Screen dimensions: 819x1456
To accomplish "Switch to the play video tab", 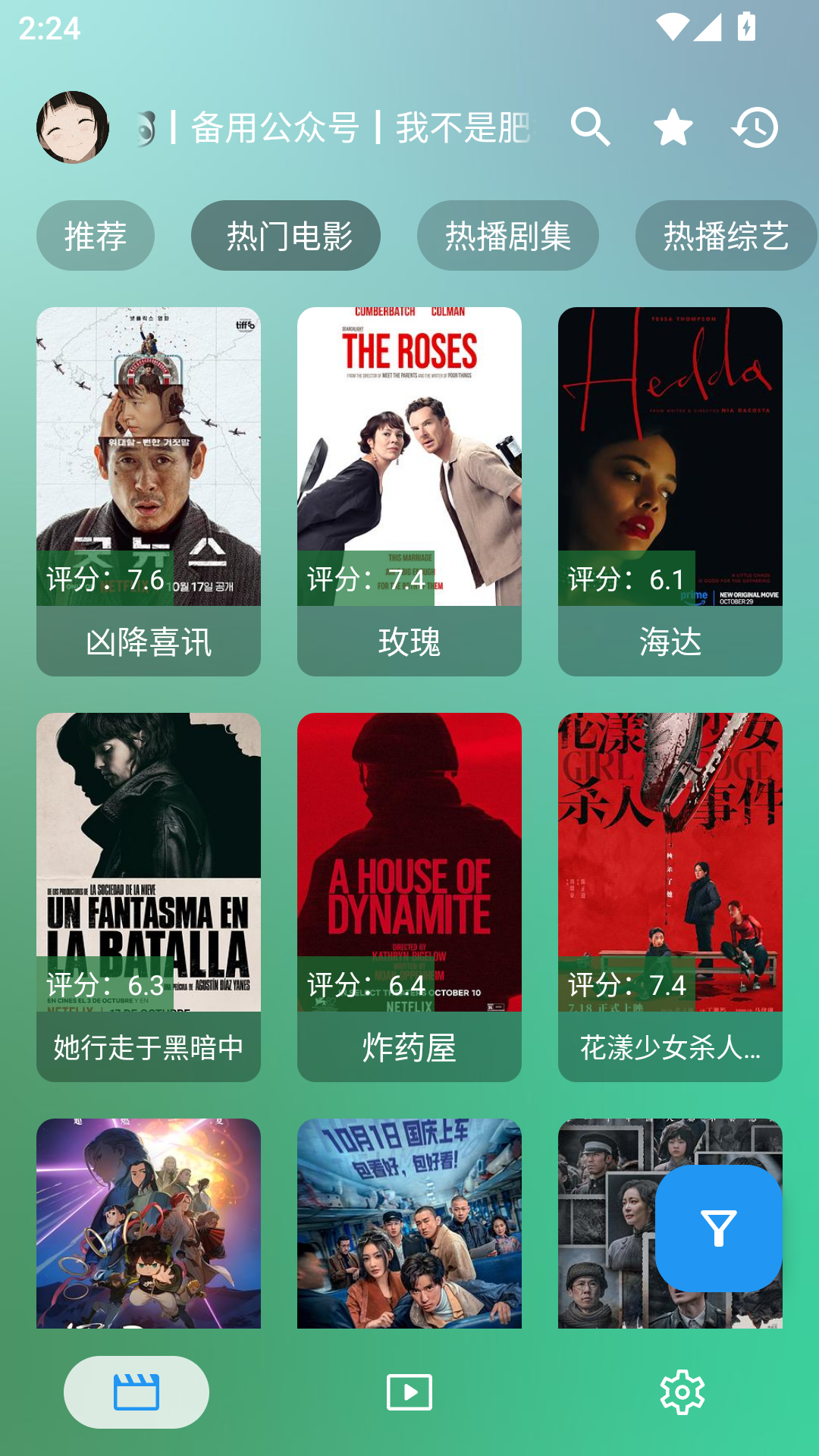I will click(x=409, y=1392).
